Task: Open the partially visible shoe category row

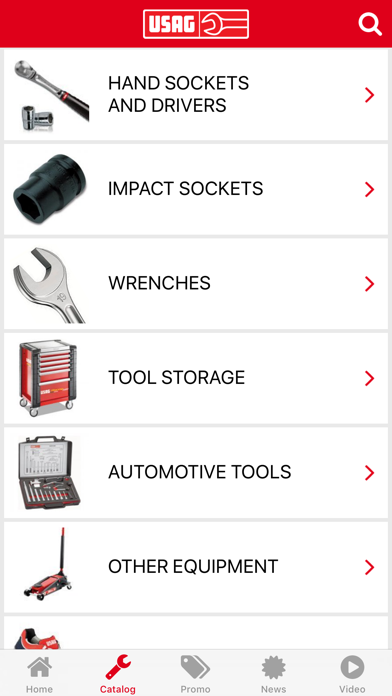Action: pos(196,633)
